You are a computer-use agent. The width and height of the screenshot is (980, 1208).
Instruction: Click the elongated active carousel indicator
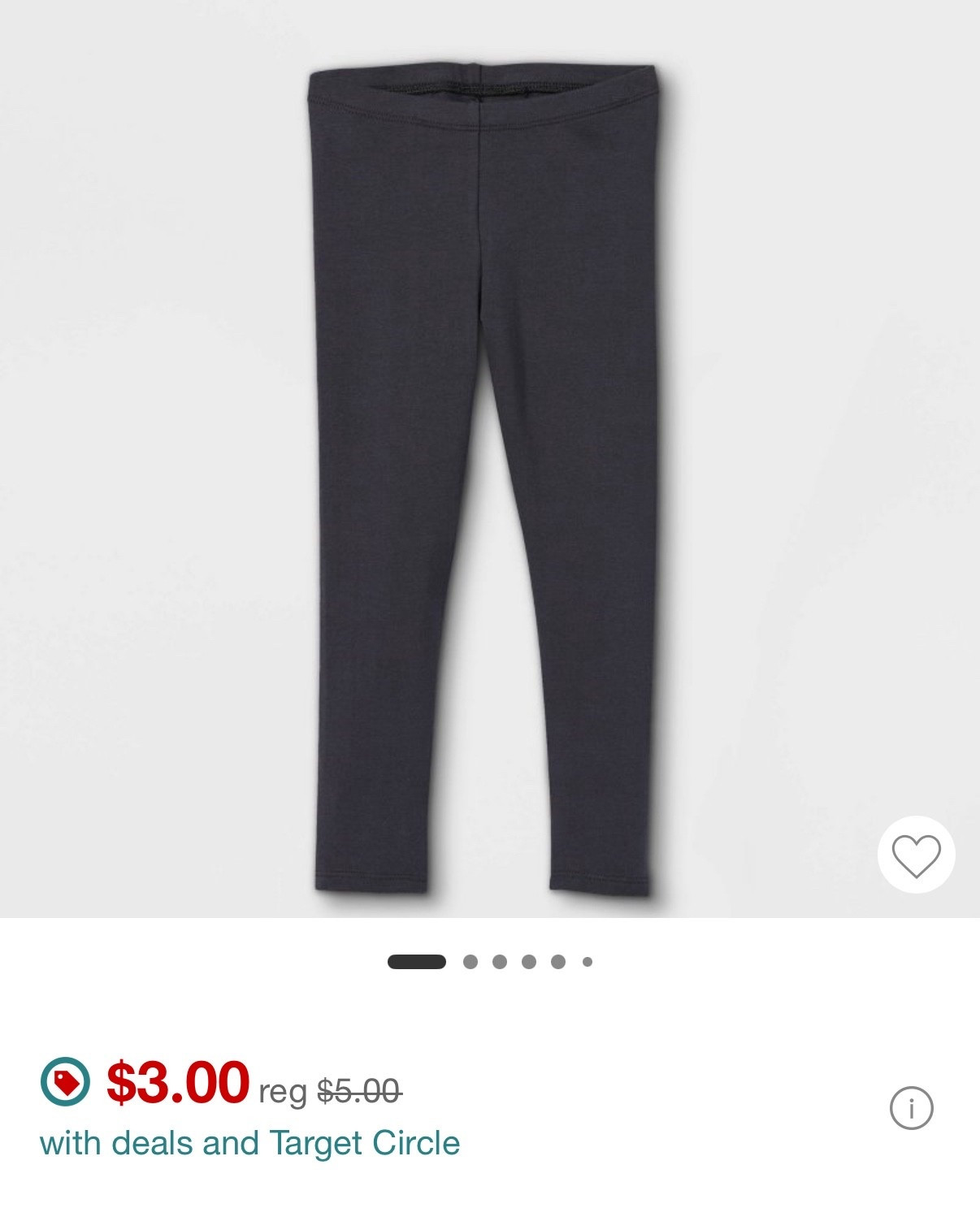pyautogui.click(x=417, y=963)
